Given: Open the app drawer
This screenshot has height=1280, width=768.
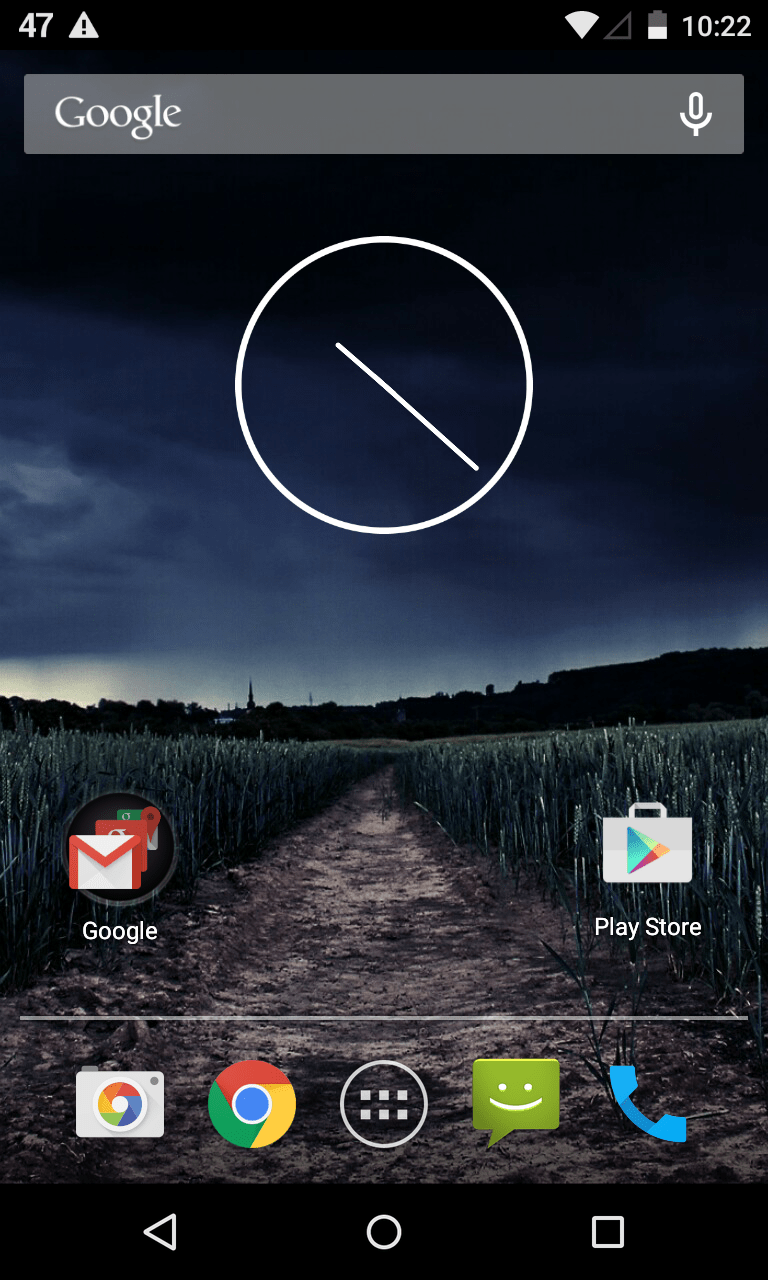Looking at the screenshot, I should pyautogui.click(x=384, y=1103).
